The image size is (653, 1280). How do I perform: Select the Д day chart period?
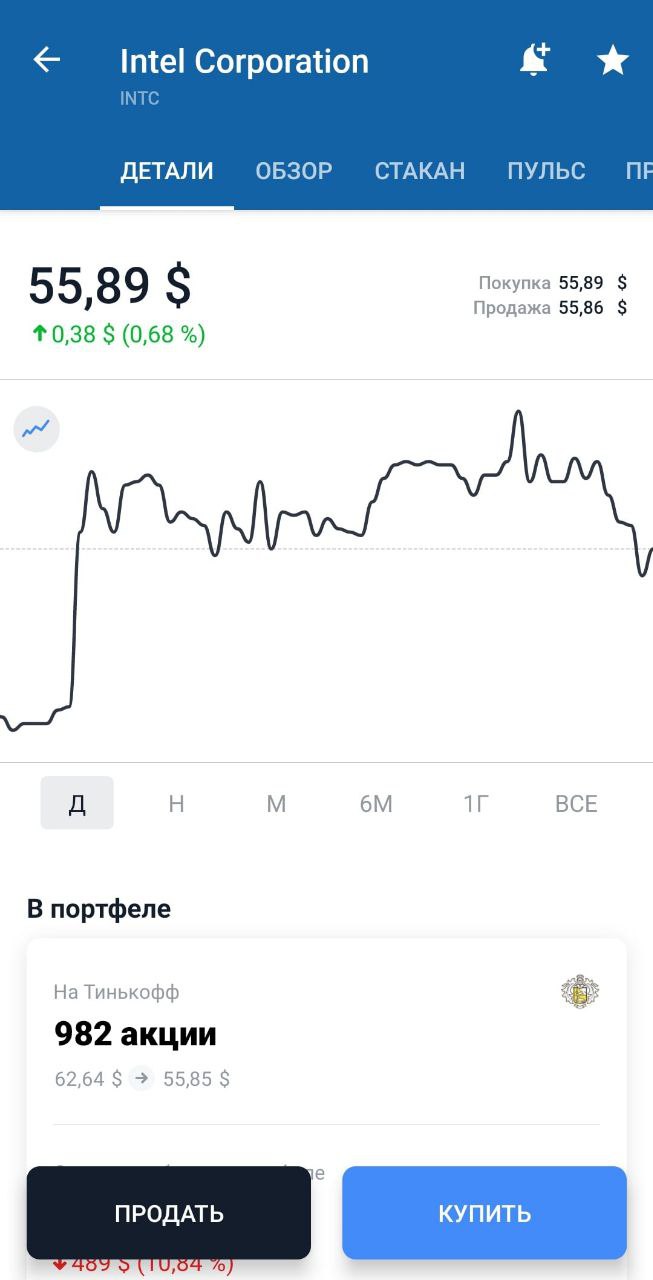click(x=77, y=803)
